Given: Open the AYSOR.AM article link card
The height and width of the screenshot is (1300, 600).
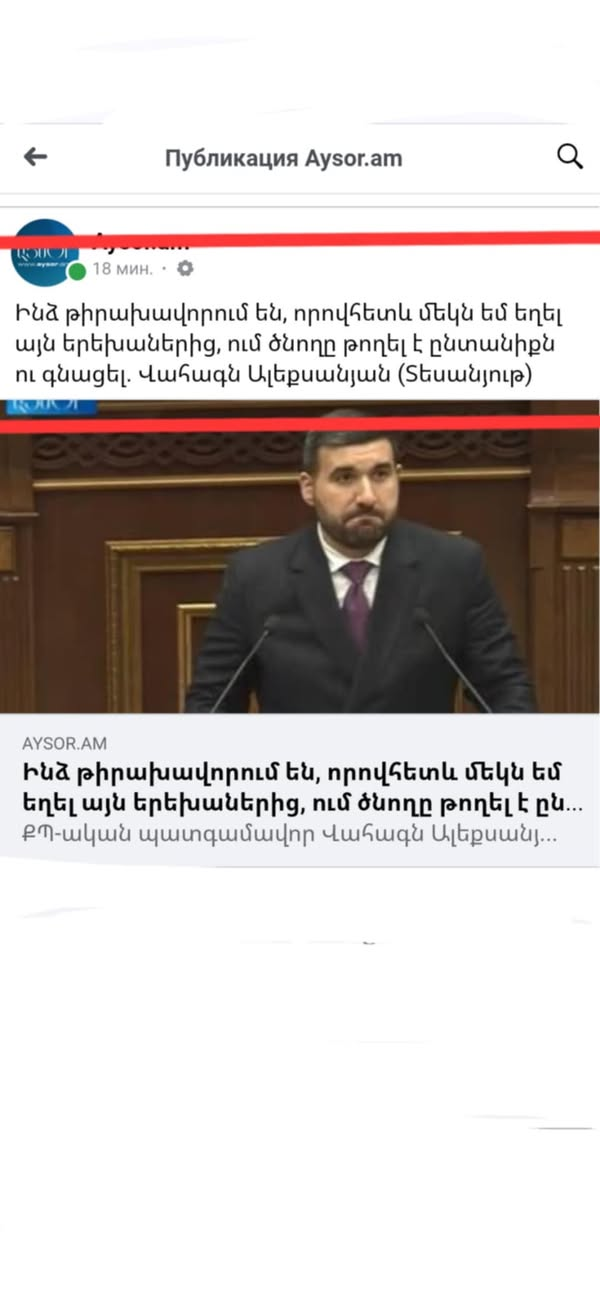Looking at the screenshot, I should coord(300,788).
